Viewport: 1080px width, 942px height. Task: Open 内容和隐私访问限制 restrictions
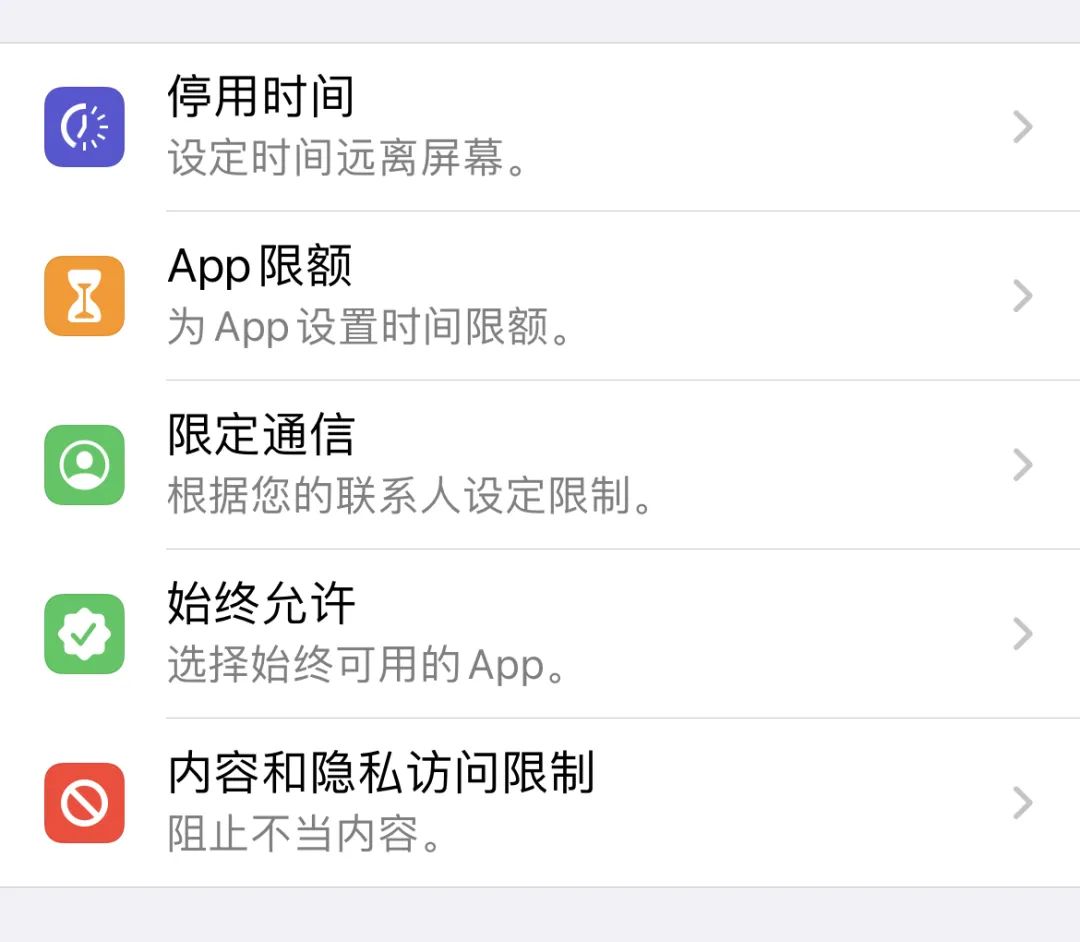(x=540, y=803)
